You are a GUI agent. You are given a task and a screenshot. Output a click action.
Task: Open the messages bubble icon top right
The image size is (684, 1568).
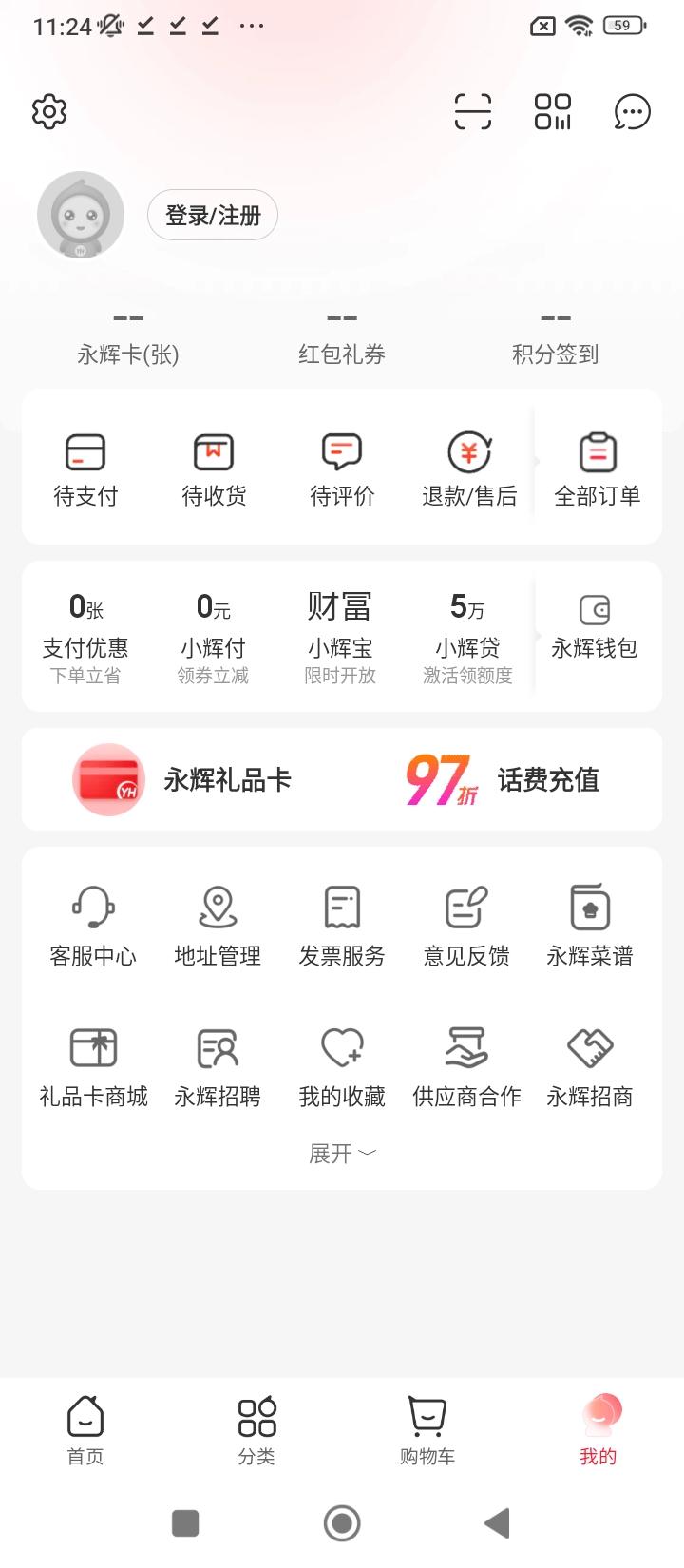coord(631,111)
